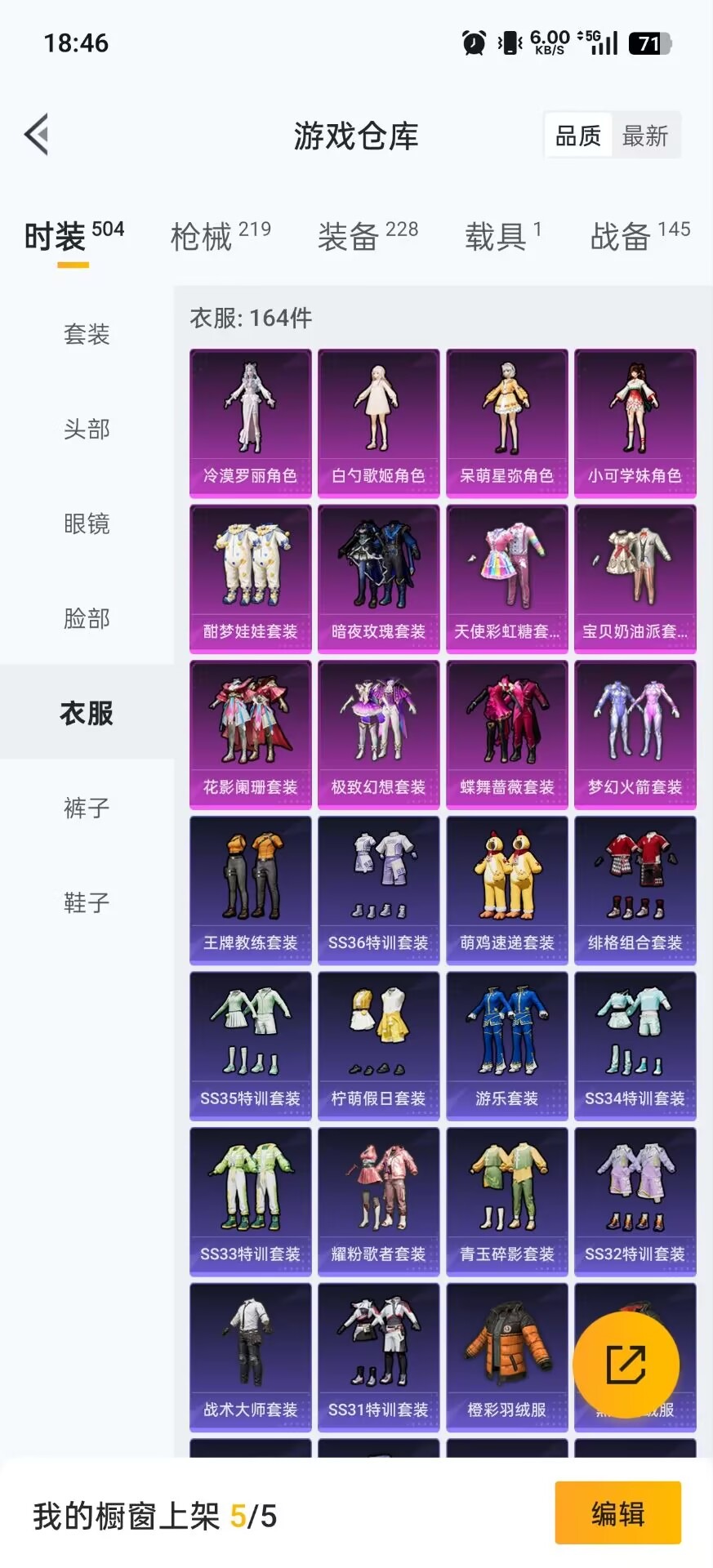Open the orange share/export floating button

tap(626, 1362)
